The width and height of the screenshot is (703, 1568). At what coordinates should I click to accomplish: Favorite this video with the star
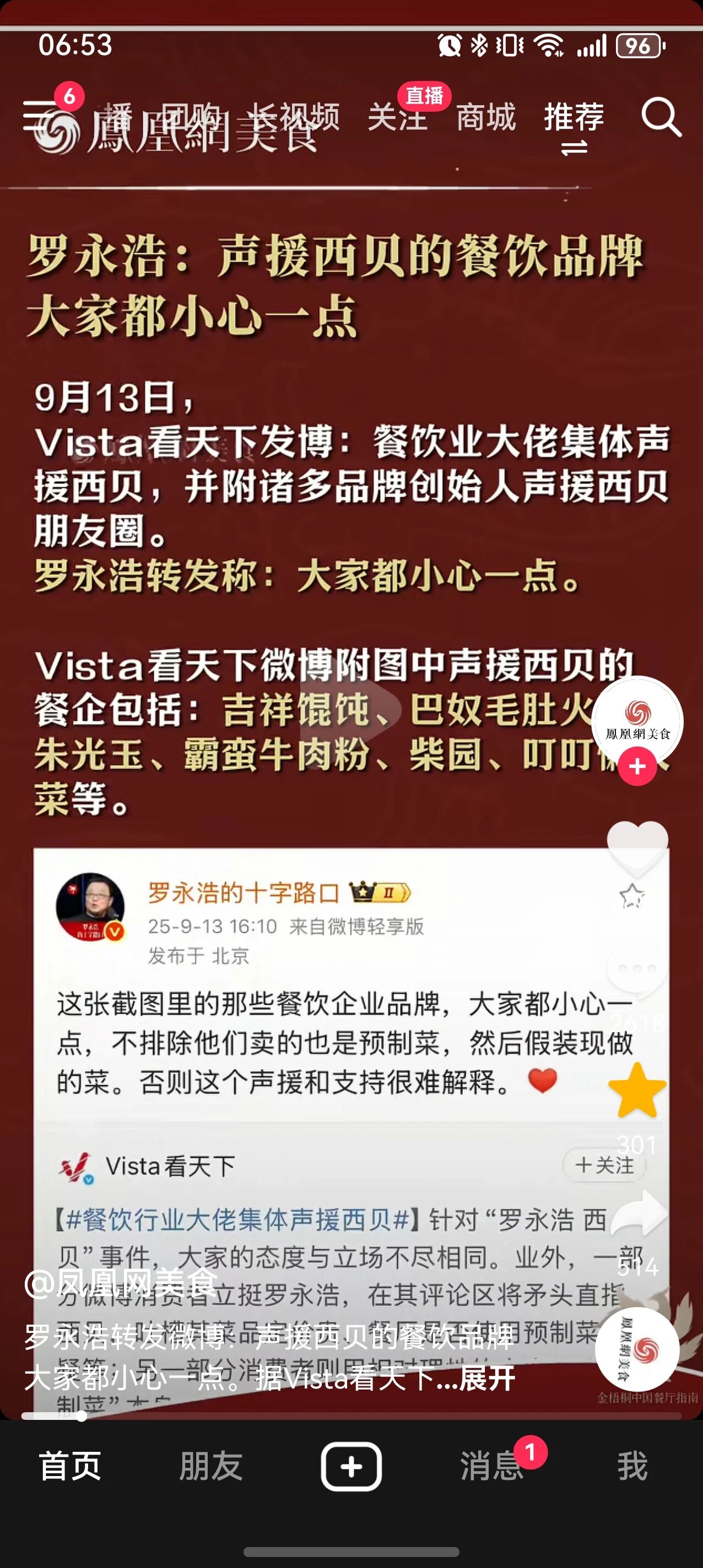click(x=637, y=1091)
